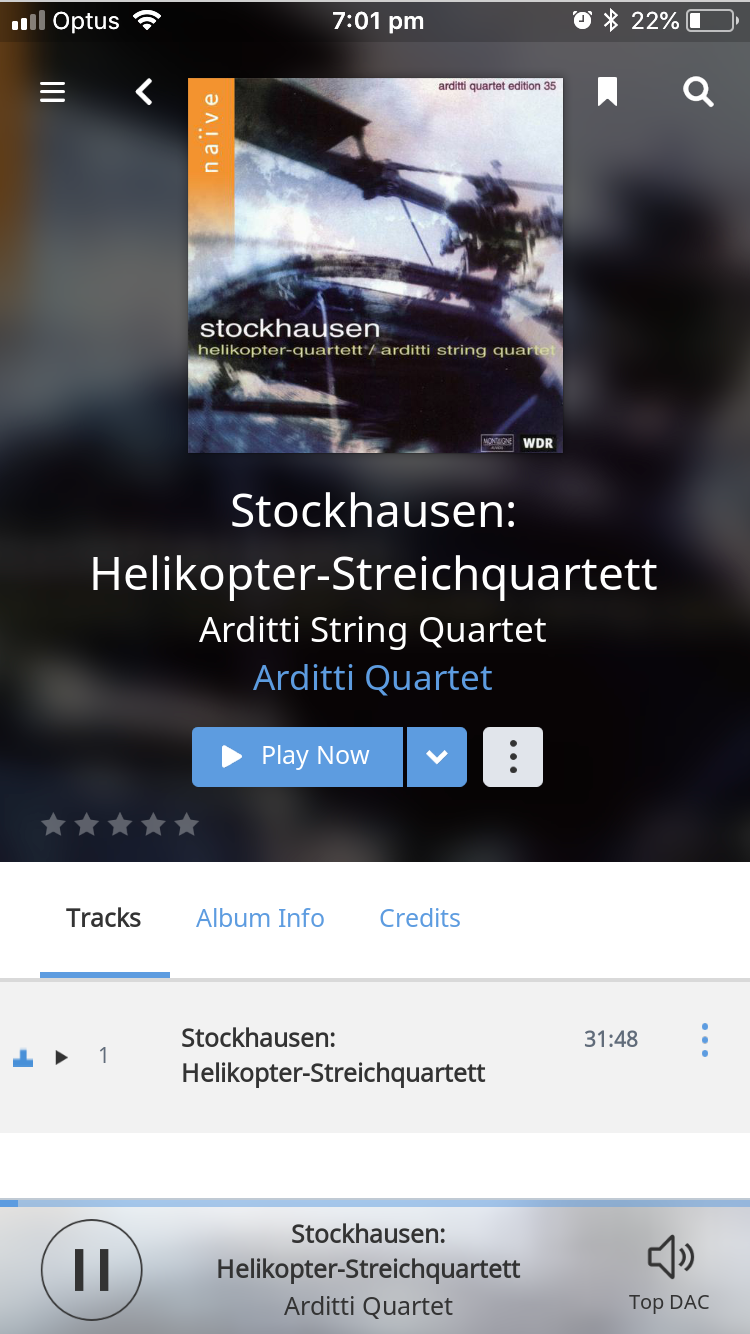Switch to the Album Info tab
Viewport: 750px width, 1334px height.
pos(260,918)
